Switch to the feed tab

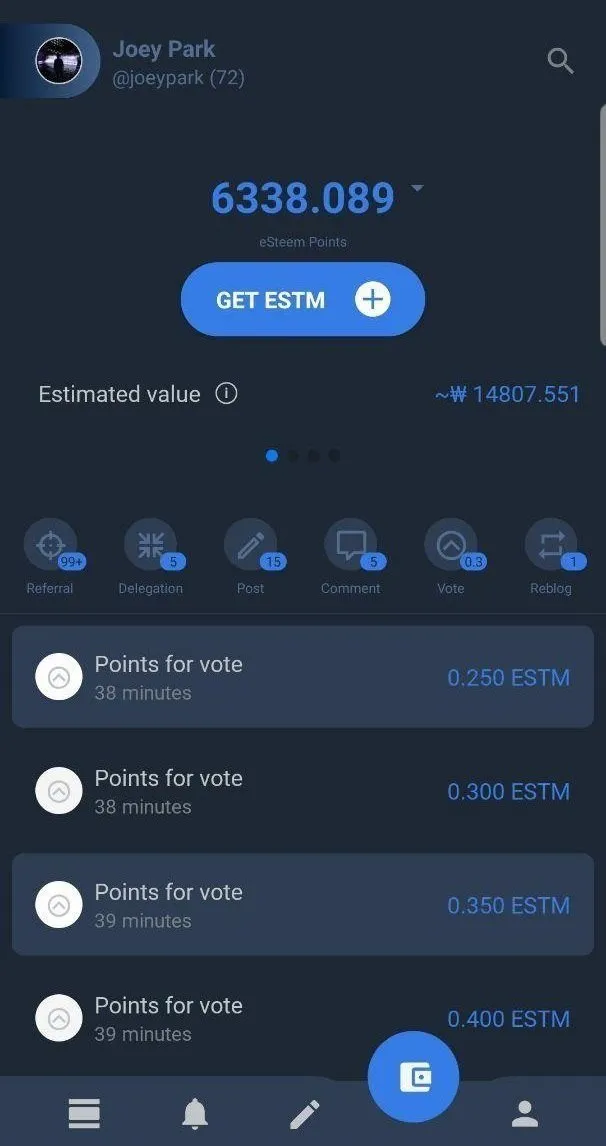(84, 1112)
